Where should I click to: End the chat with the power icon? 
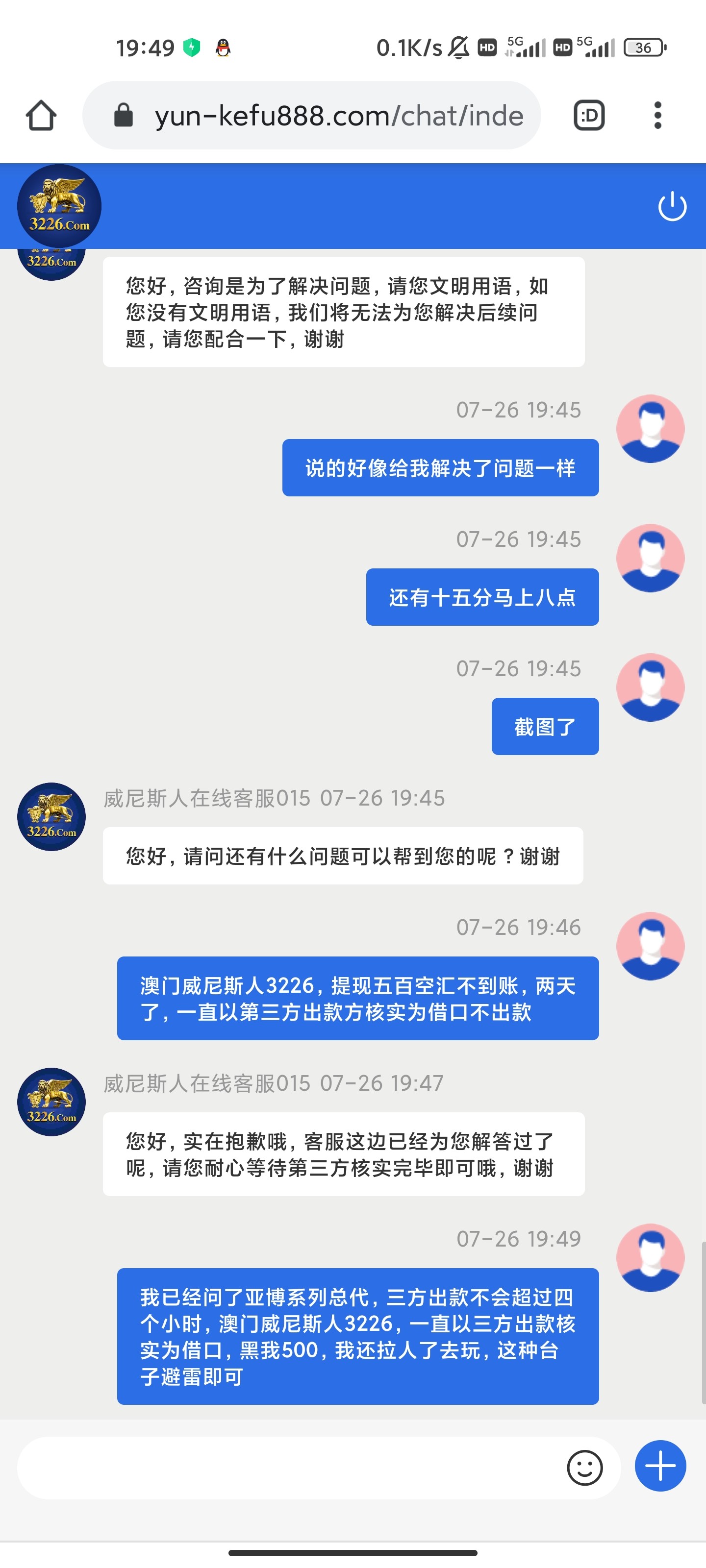672,206
